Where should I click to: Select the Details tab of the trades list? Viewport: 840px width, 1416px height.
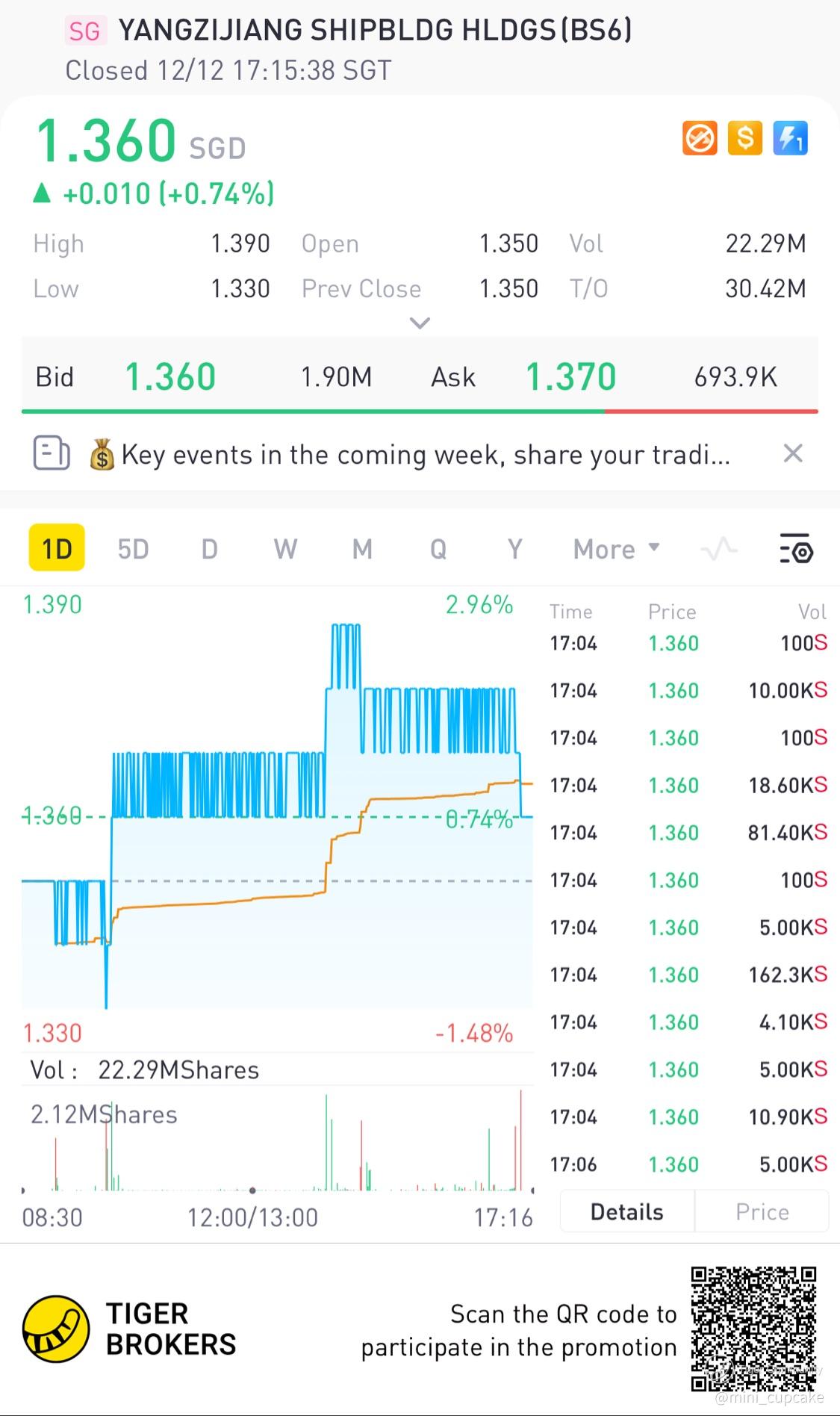coord(626,1211)
